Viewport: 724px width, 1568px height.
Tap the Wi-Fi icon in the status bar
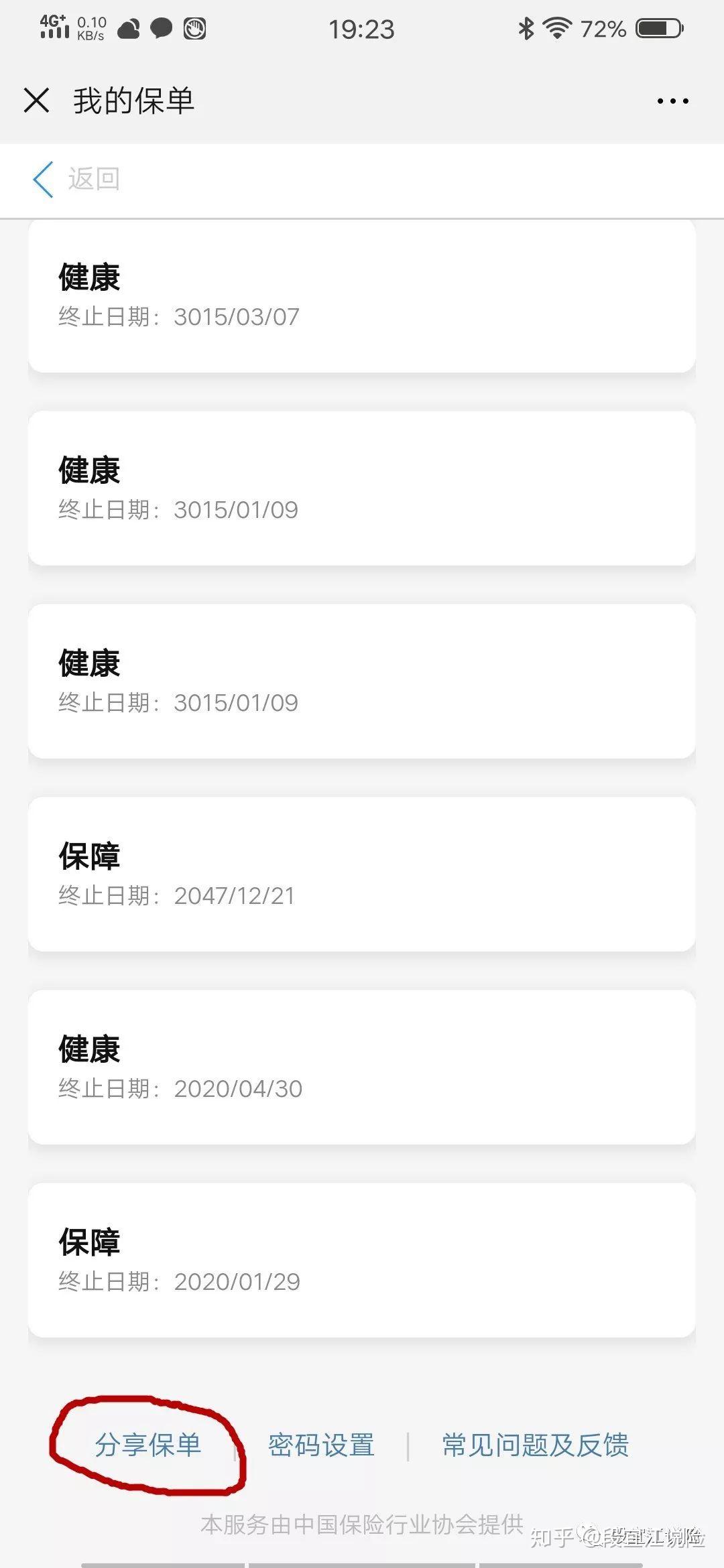pos(557,29)
